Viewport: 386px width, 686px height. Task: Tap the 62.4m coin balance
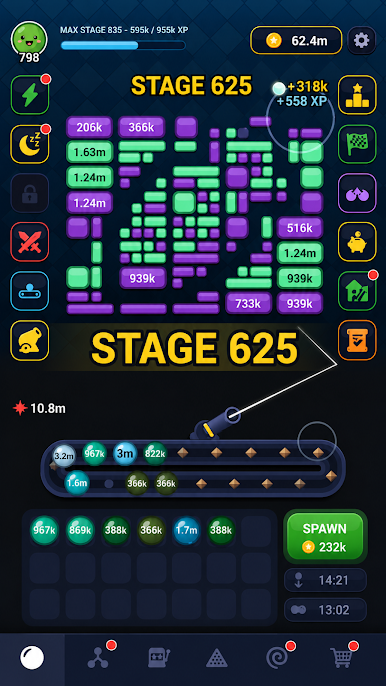click(296, 41)
